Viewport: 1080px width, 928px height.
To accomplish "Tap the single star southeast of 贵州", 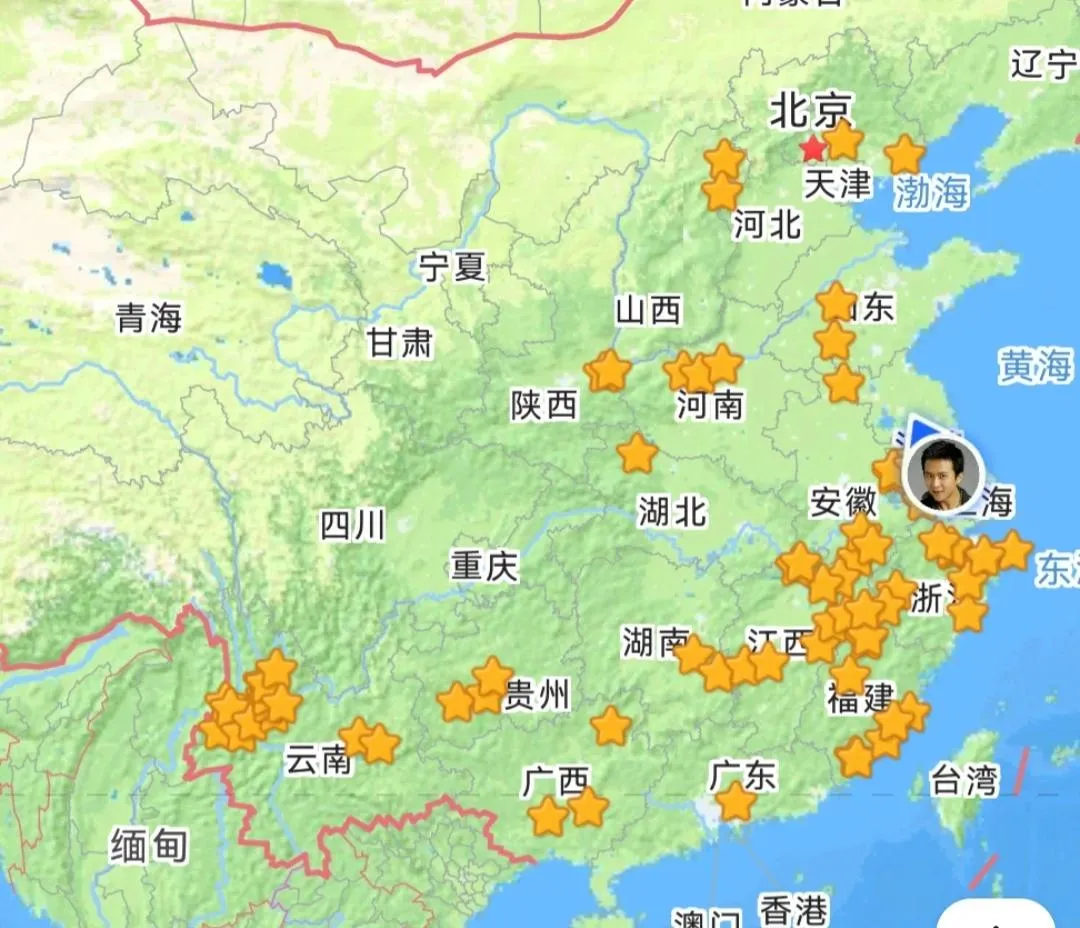I will point(611,726).
